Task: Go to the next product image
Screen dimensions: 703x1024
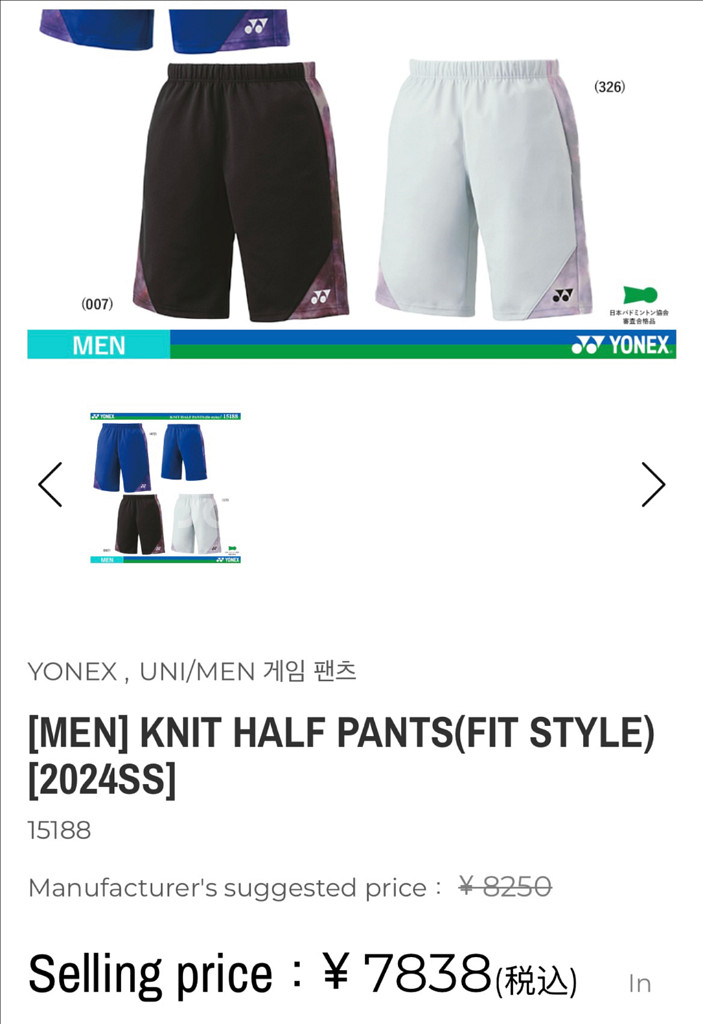Action: coord(652,485)
